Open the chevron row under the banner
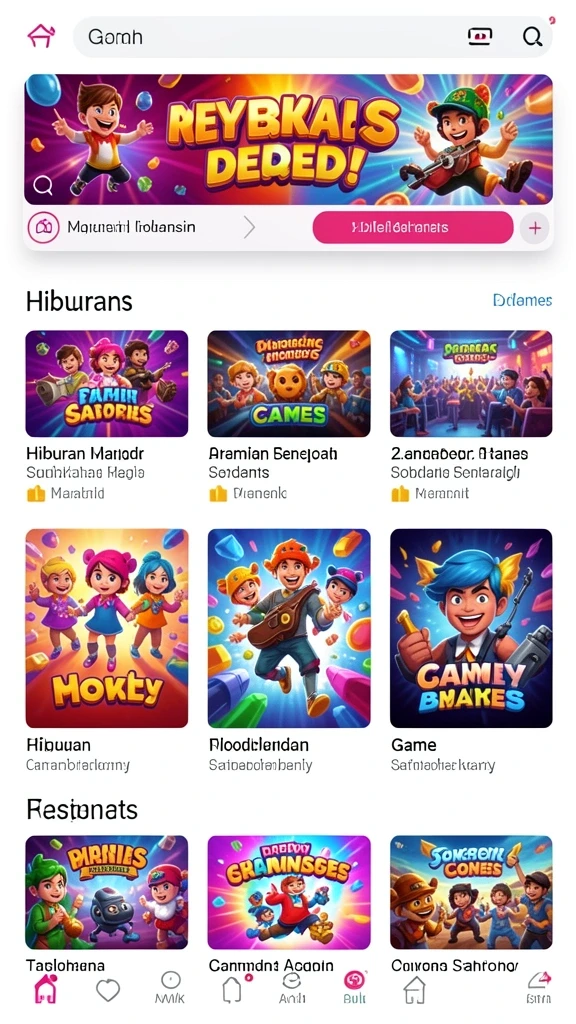Screen dimensions: 576x1024 click(x=142, y=227)
